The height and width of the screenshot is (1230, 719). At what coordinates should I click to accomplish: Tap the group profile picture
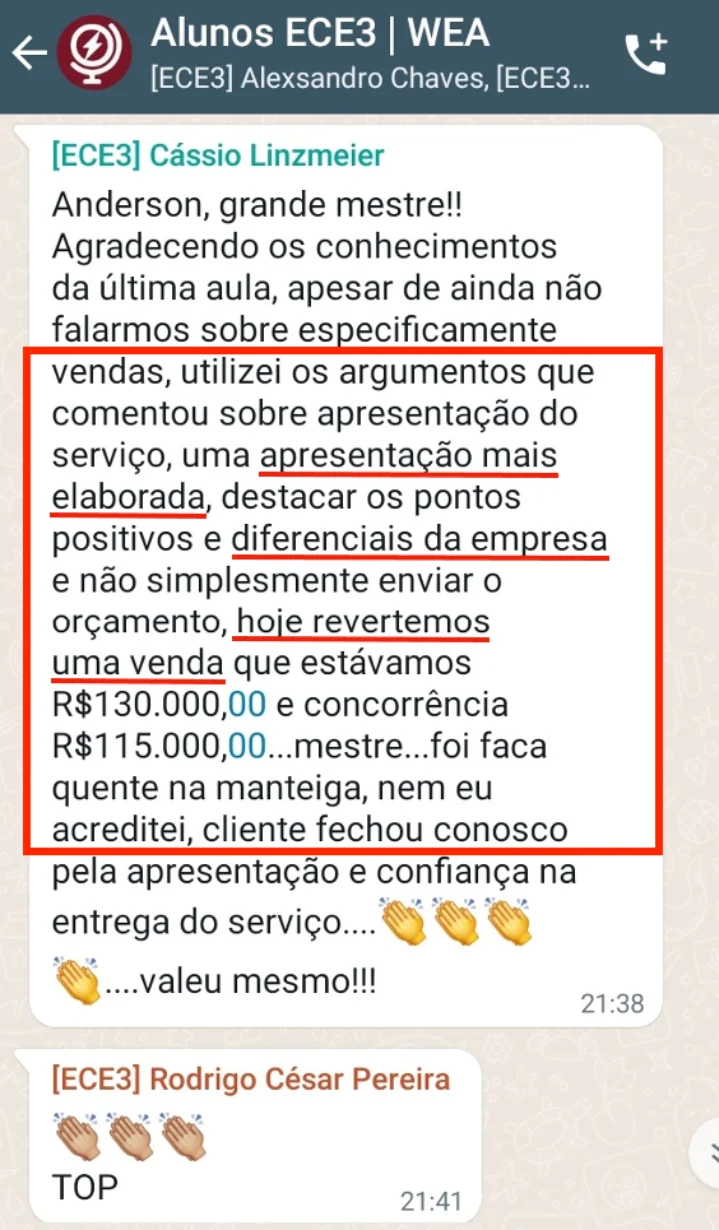click(92, 54)
